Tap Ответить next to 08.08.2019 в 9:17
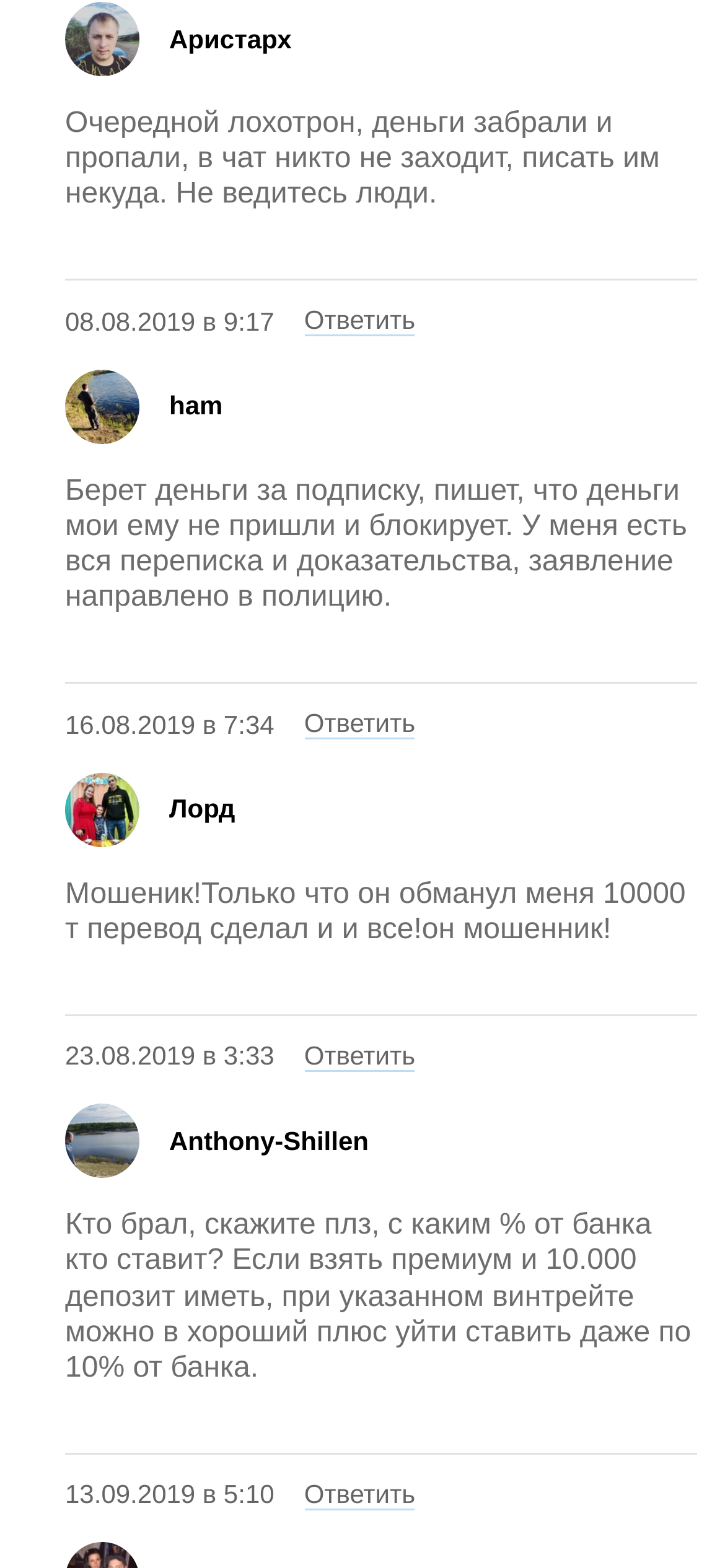This screenshot has height=1568, width=725. (x=359, y=321)
